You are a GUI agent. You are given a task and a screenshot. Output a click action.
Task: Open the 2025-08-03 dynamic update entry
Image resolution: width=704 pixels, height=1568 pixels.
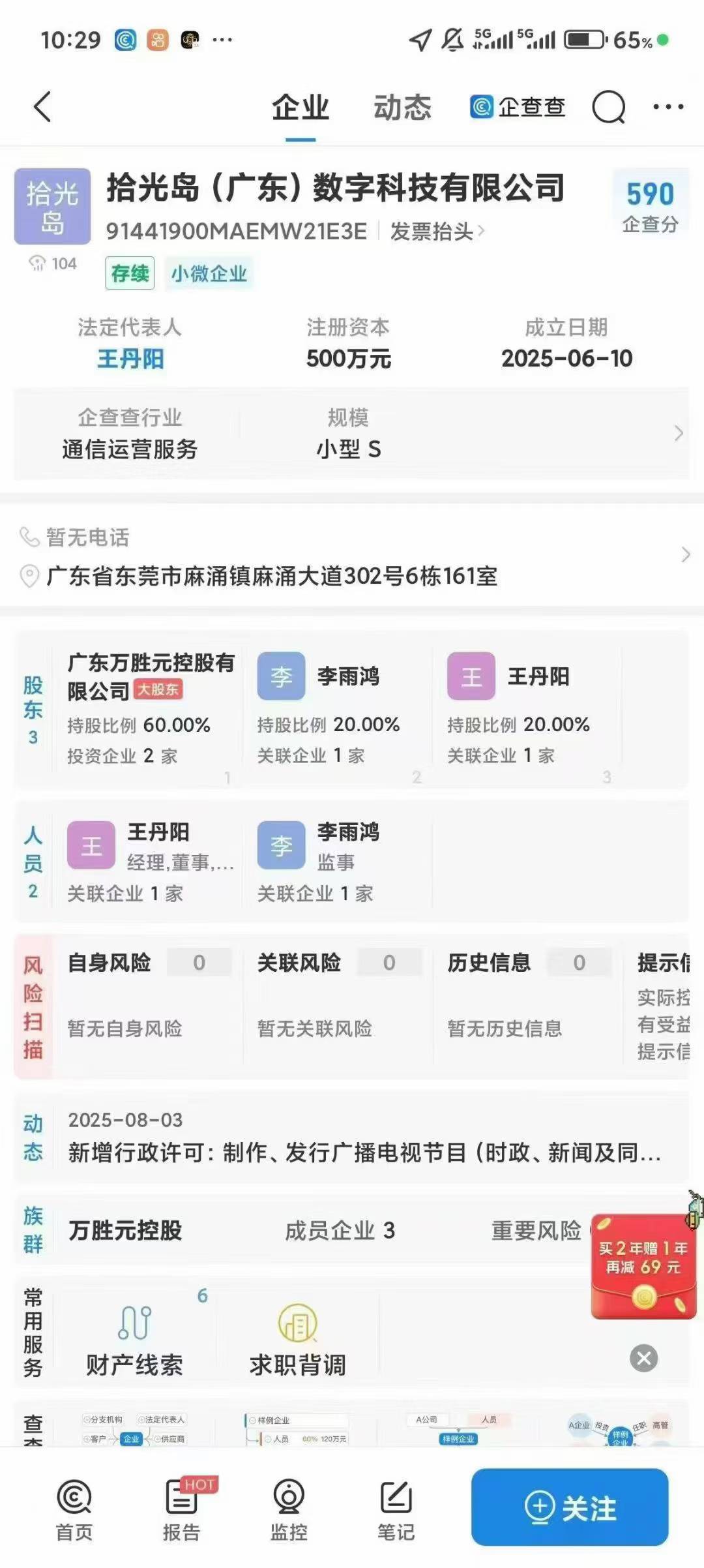(x=365, y=1138)
